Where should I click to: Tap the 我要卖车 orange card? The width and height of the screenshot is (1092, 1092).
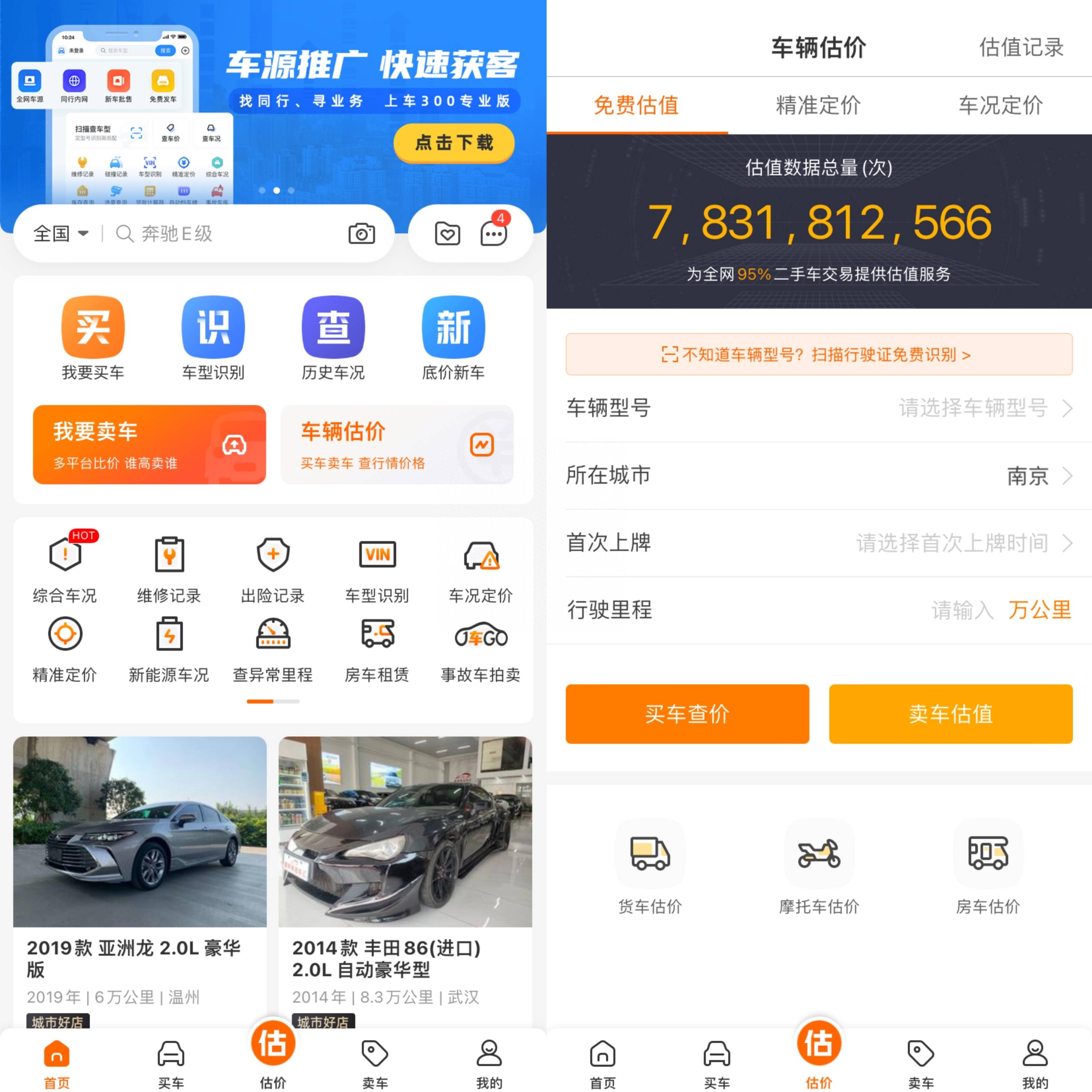coord(149,444)
